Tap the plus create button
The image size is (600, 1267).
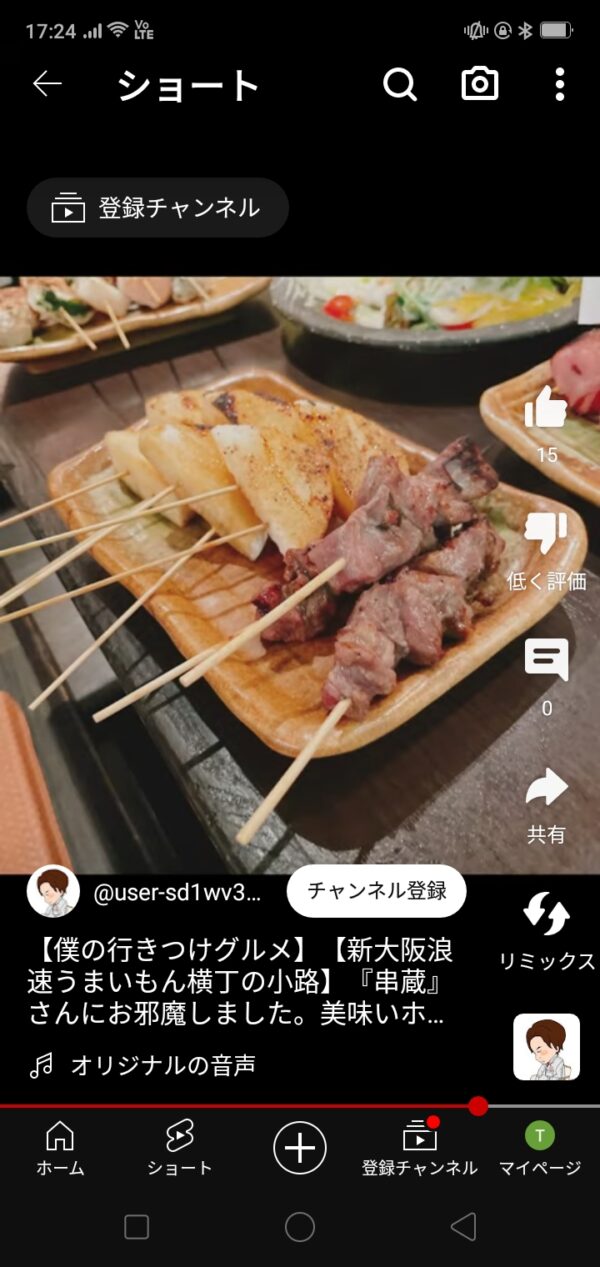(300, 1146)
